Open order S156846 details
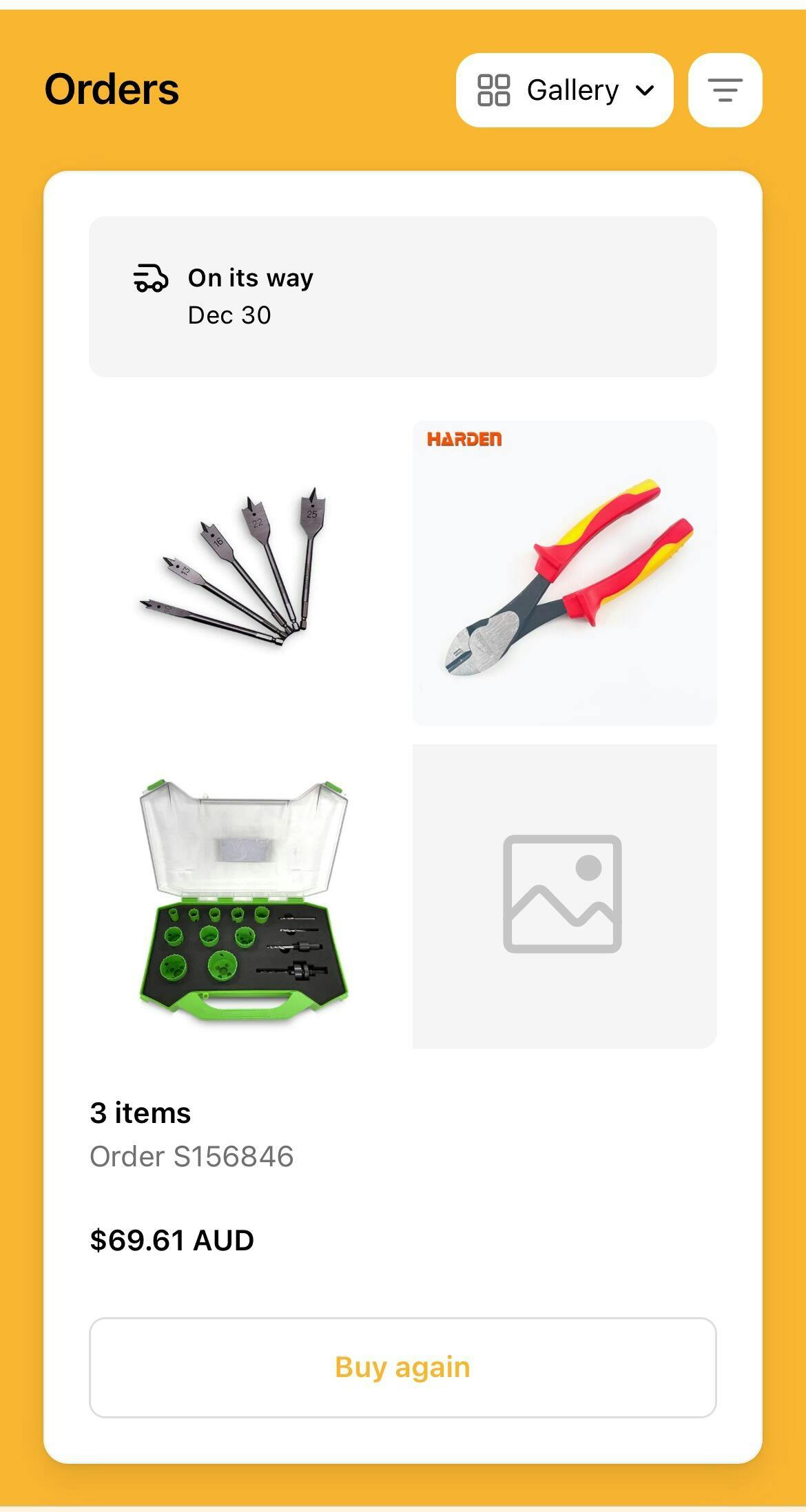The width and height of the screenshot is (806, 1512). coord(192,1156)
